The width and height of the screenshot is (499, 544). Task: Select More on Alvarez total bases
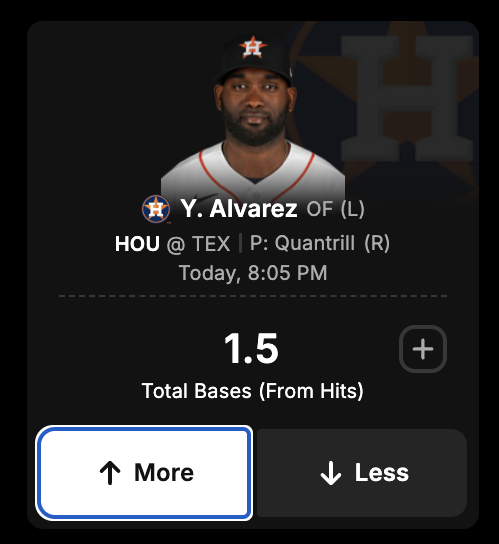point(144,473)
